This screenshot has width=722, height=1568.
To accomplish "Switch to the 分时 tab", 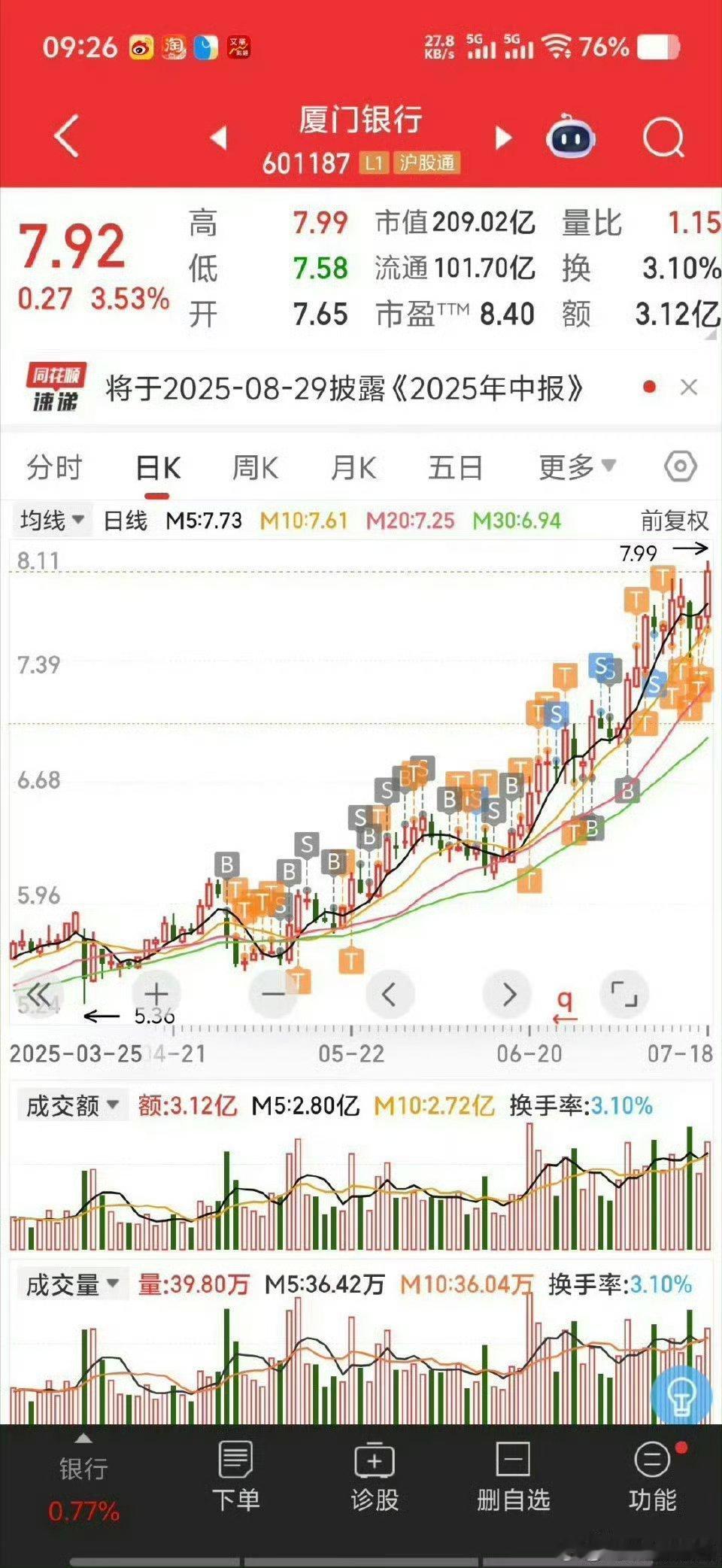I will click(54, 468).
